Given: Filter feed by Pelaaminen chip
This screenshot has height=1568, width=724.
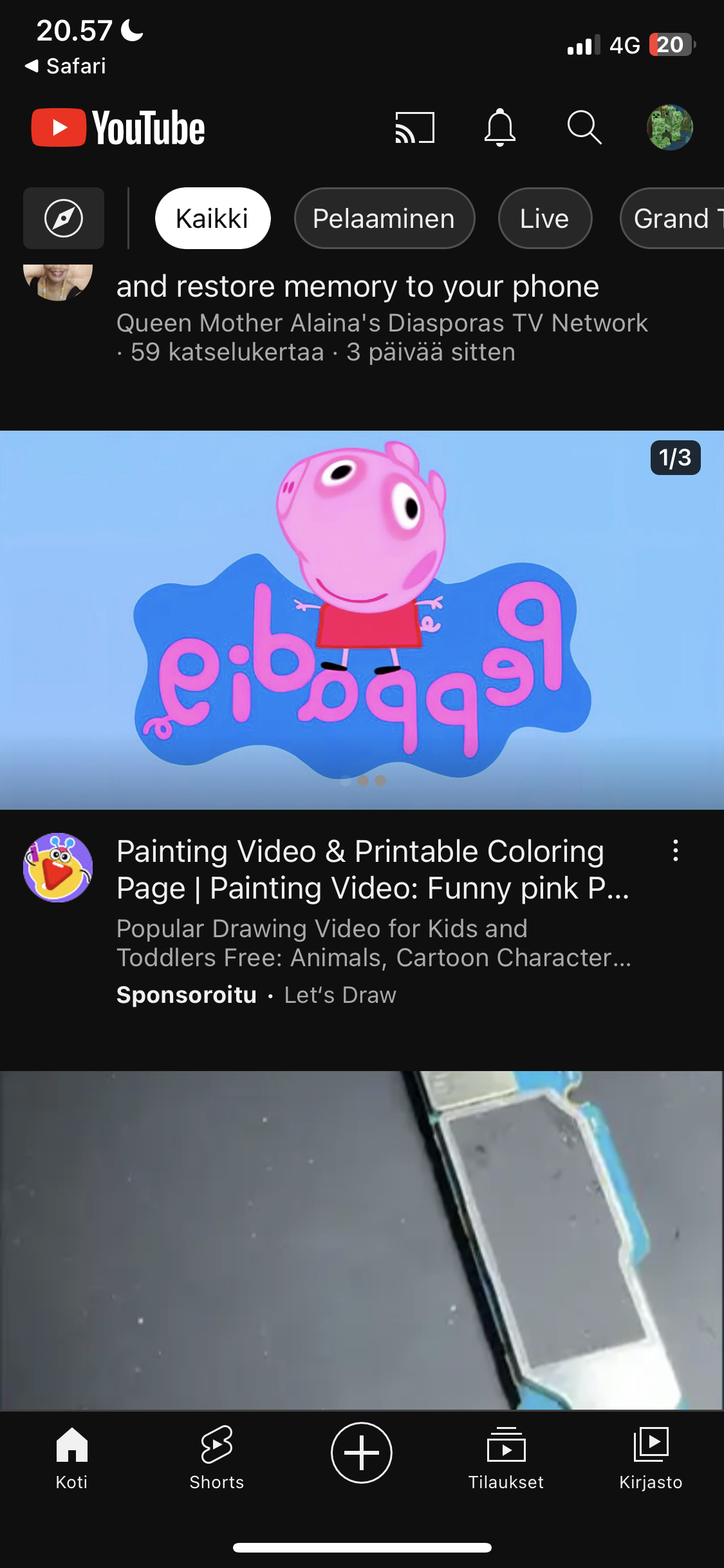Looking at the screenshot, I should [x=384, y=218].
